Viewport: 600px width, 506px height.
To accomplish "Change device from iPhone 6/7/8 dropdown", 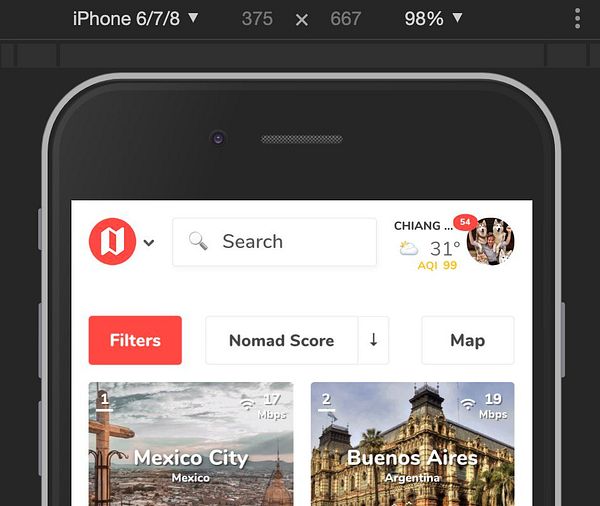I will [x=136, y=18].
